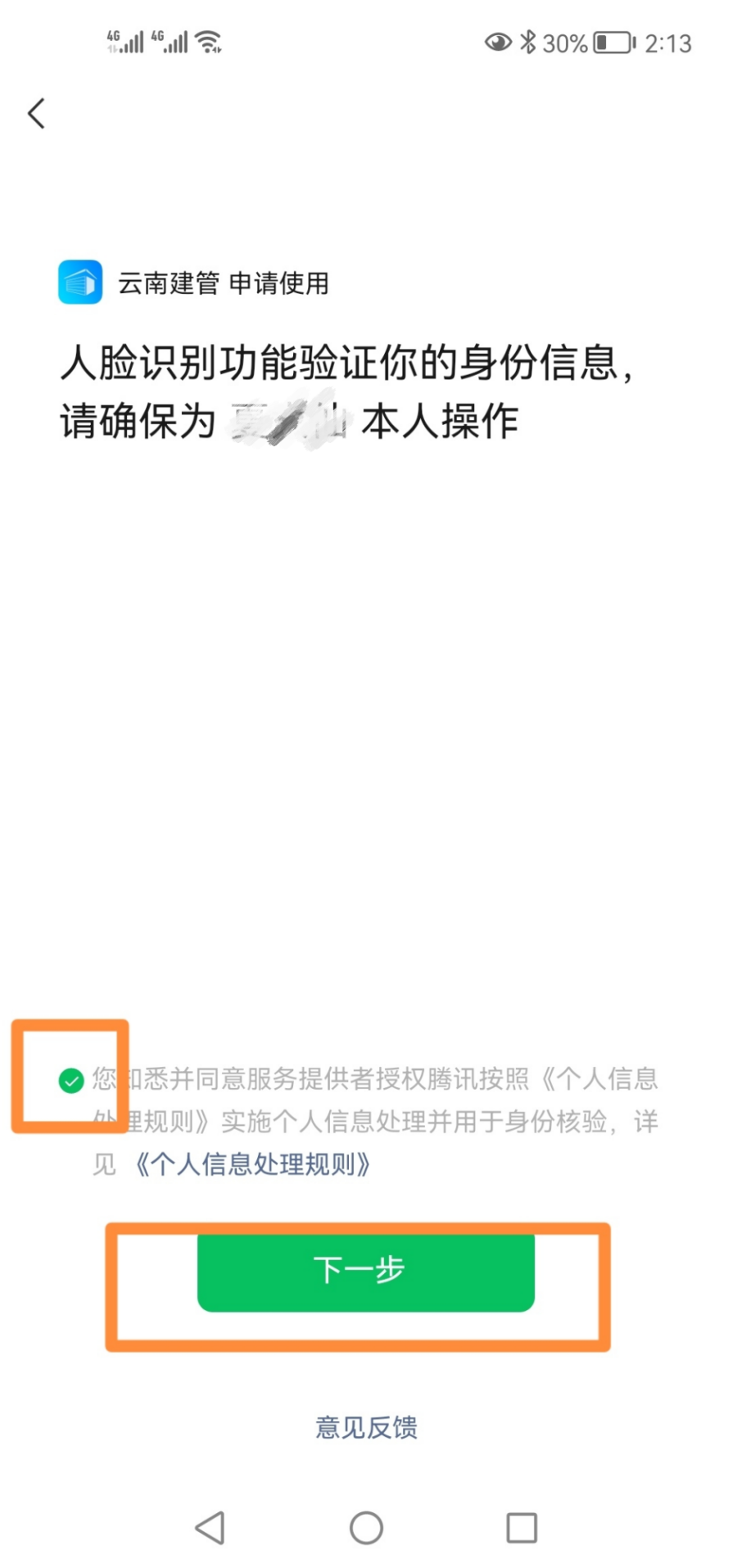Open recent apps from the navigation bar
The height and width of the screenshot is (1568, 733).
(x=522, y=1528)
